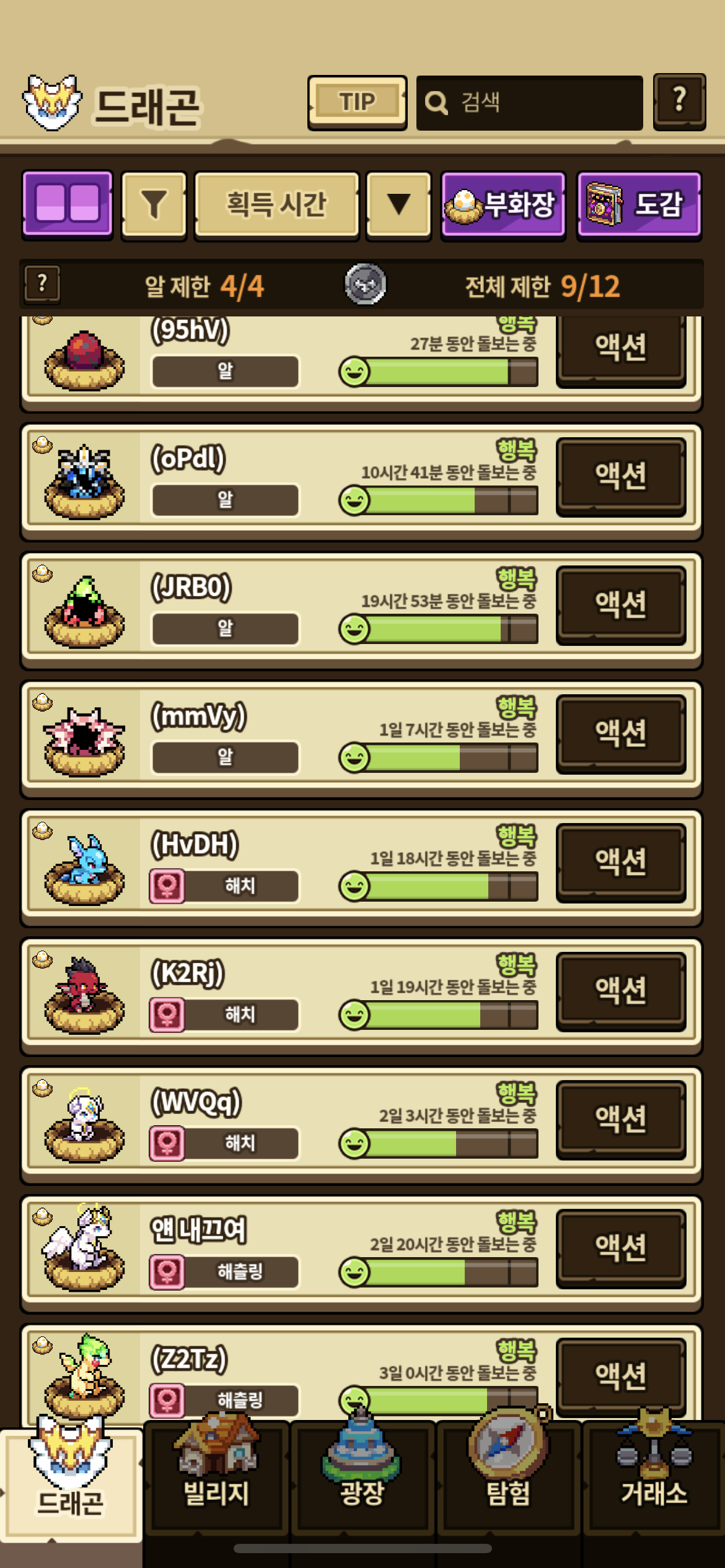Screen dimensions: 725x1568
Task: Open the 도감 encyclopedia
Action: pos(639,205)
